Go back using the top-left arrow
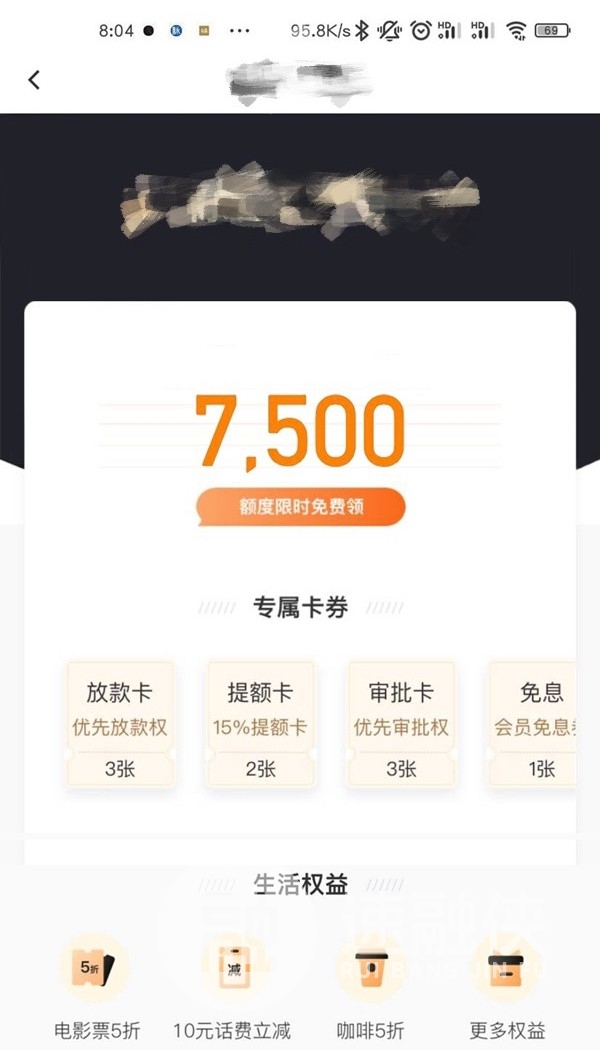600x1050 pixels. [x=34, y=80]
